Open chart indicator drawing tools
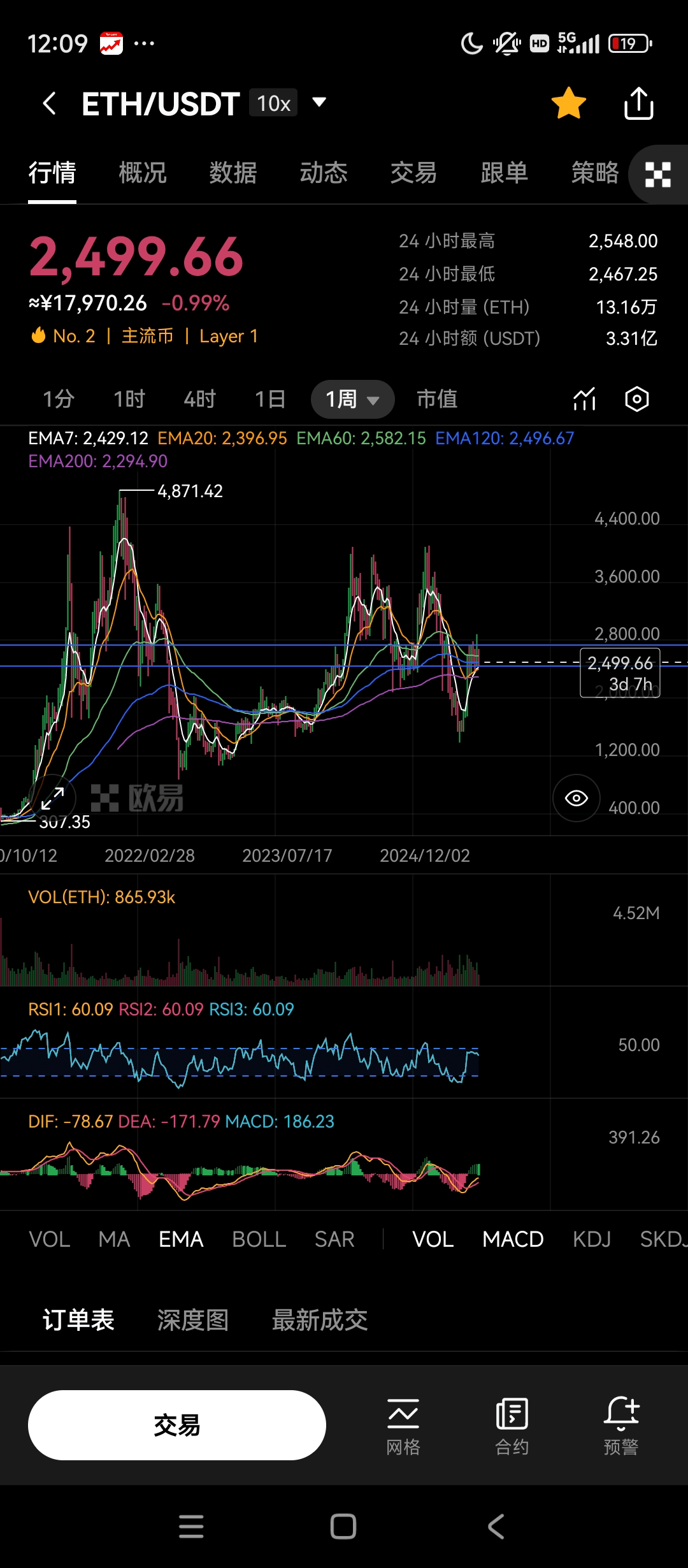Viewport: 688px width, 1568px height. tap(584, 400)
